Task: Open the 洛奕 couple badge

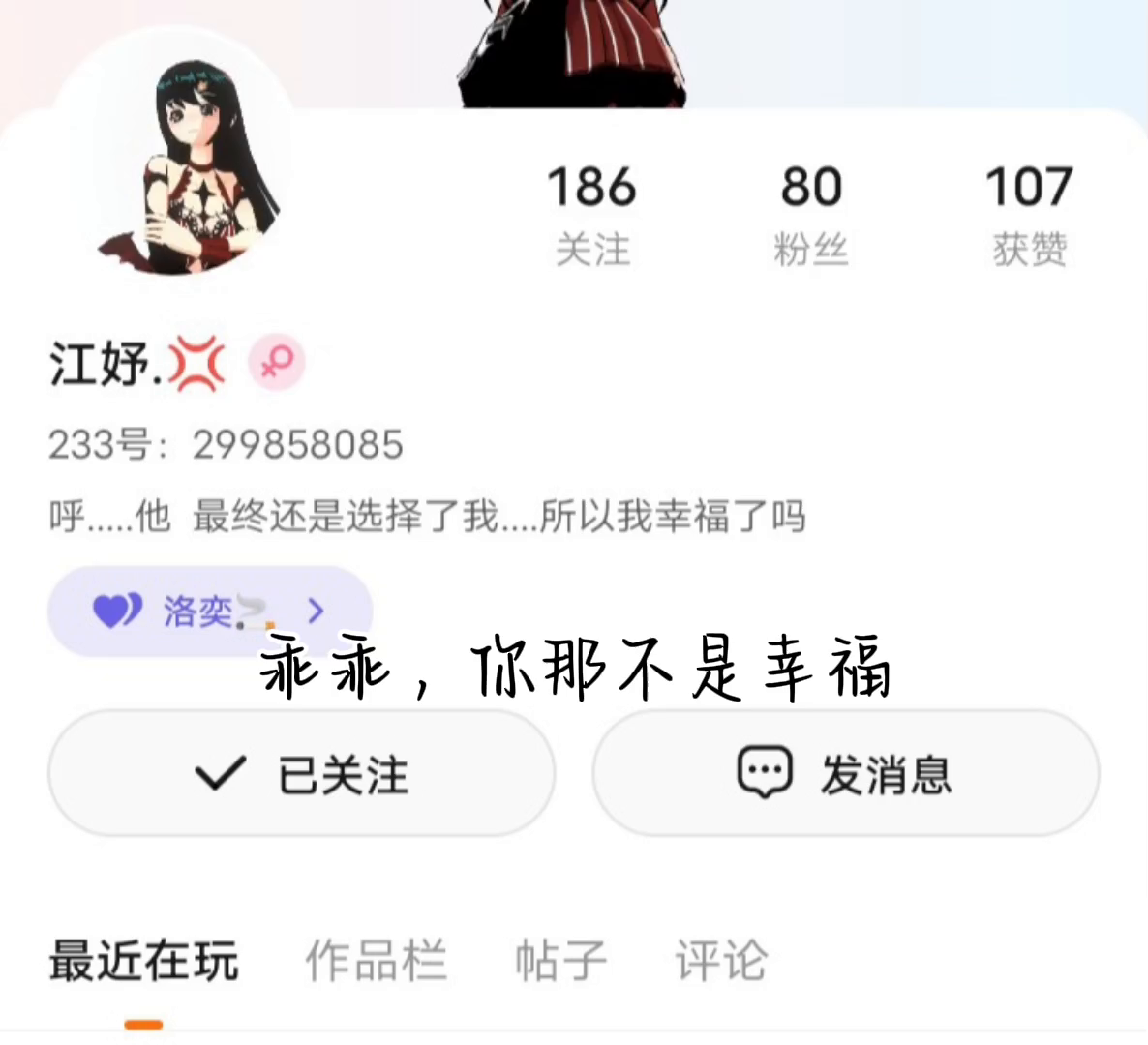Action: 209,611
